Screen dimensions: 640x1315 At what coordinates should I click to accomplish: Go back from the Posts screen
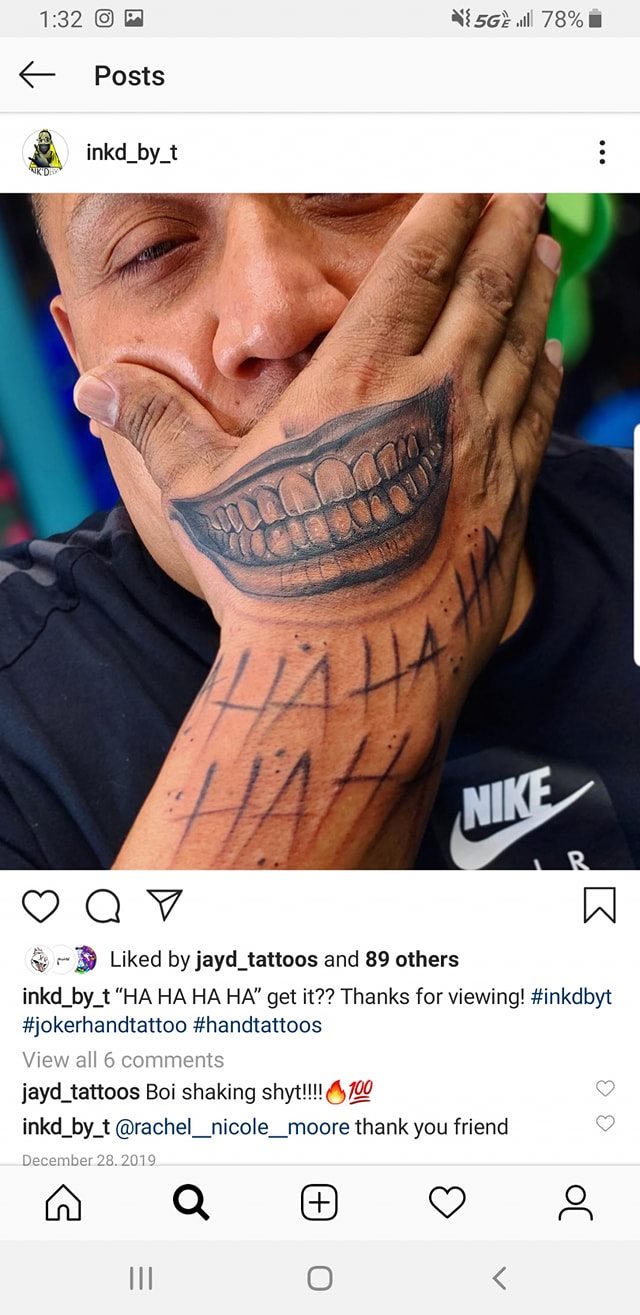pyautogui.click(x=37, y=75)
